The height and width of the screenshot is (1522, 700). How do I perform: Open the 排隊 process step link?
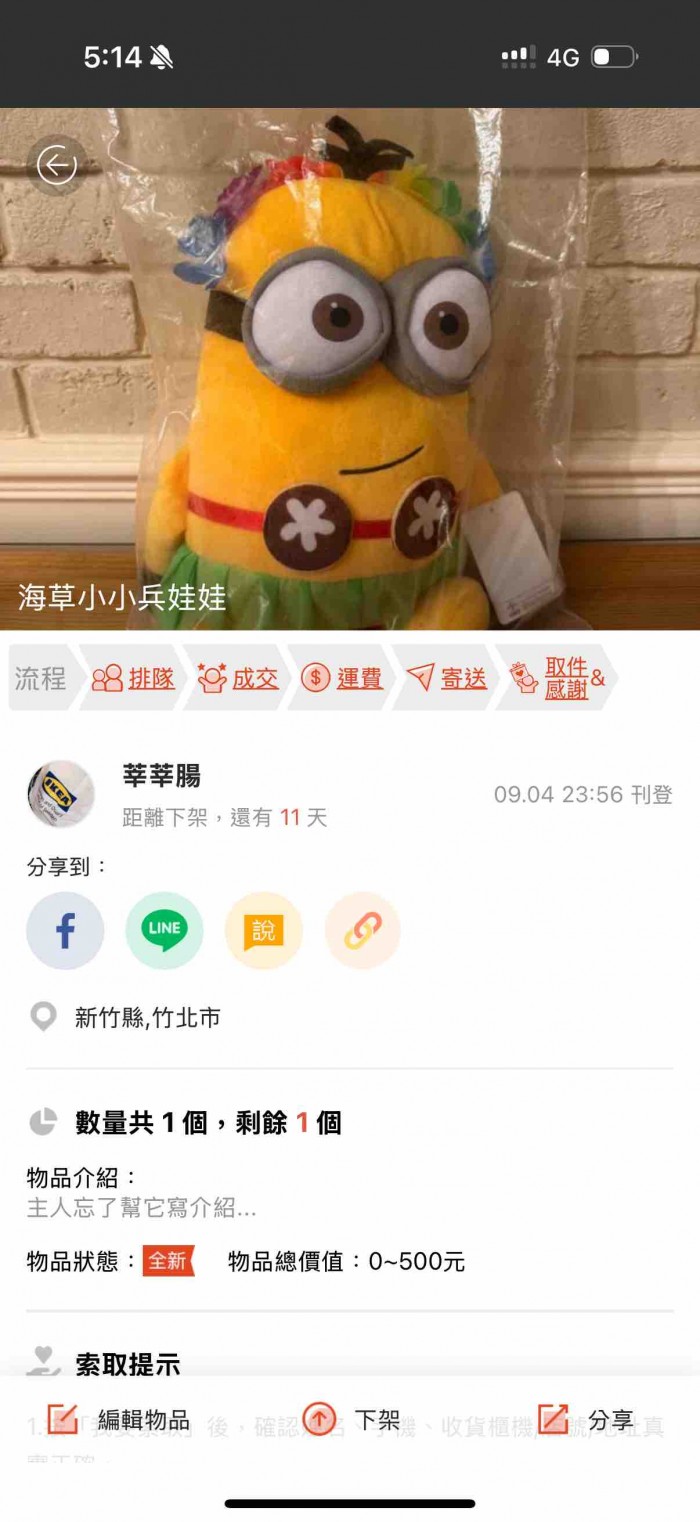tap(134, 678)
